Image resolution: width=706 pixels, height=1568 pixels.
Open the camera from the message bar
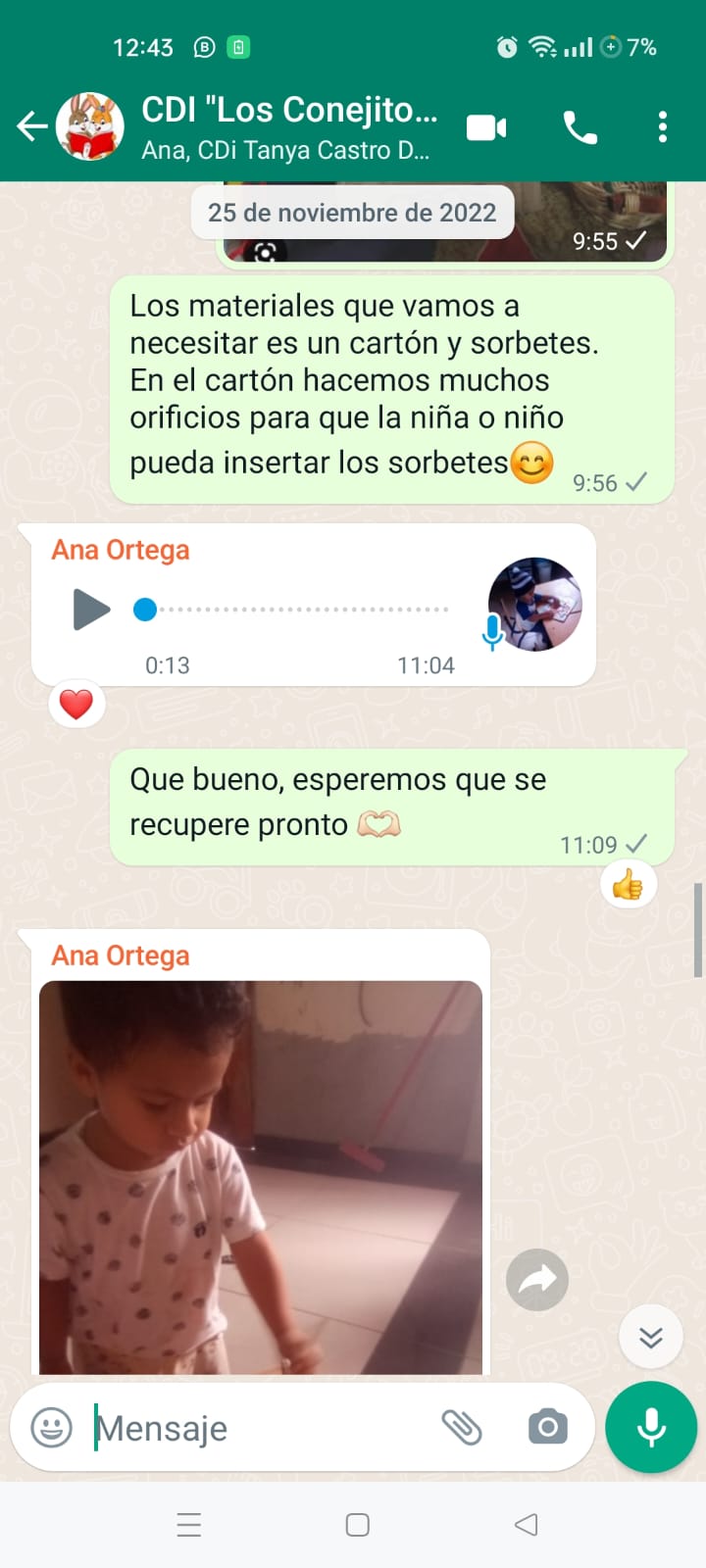(x=547, y=1428)
